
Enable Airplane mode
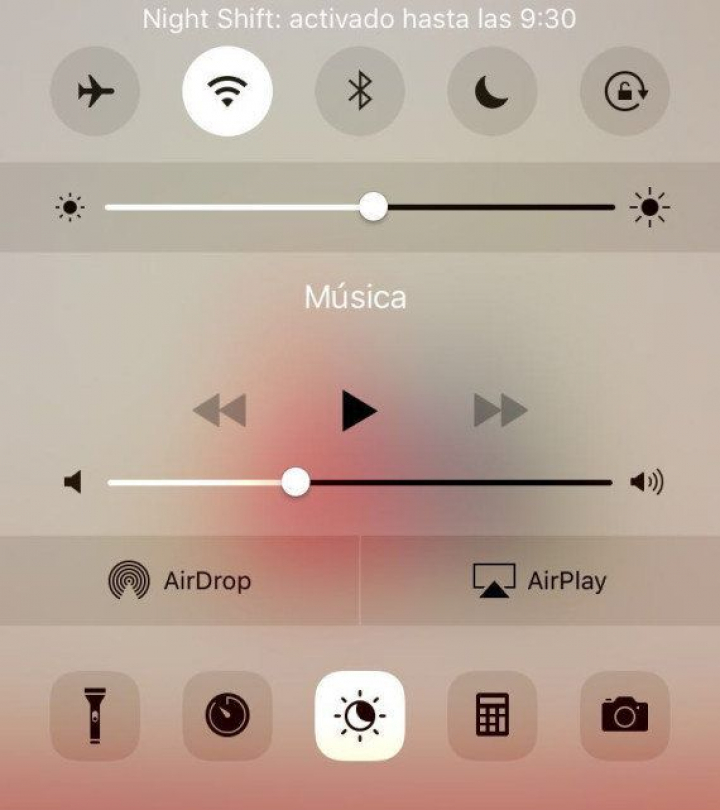(95, 92)
